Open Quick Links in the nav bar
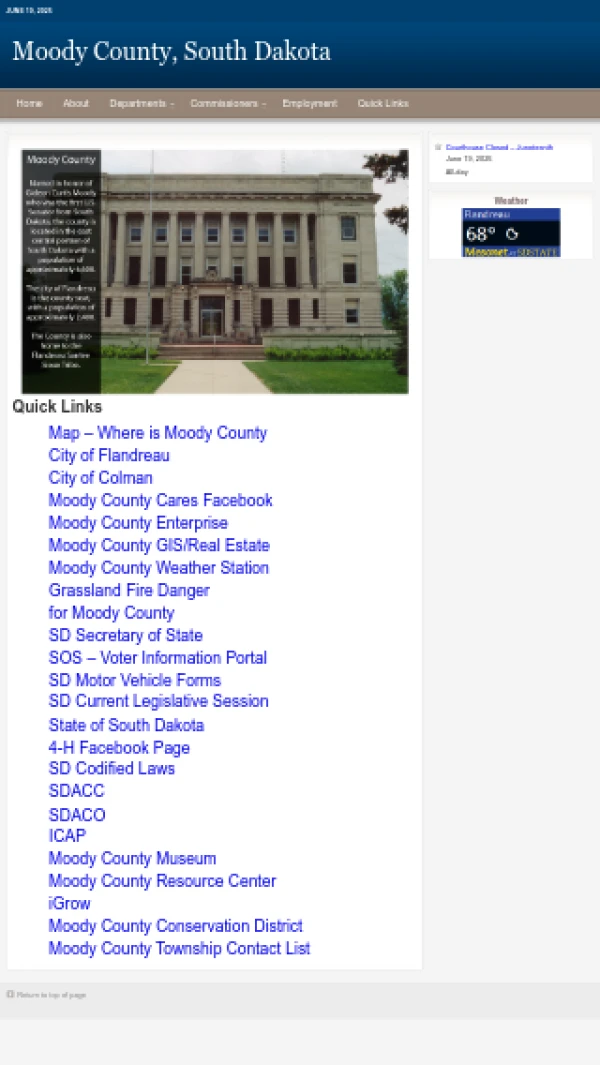The width and height of the screenshot is (600, 1065). (383, 104)
